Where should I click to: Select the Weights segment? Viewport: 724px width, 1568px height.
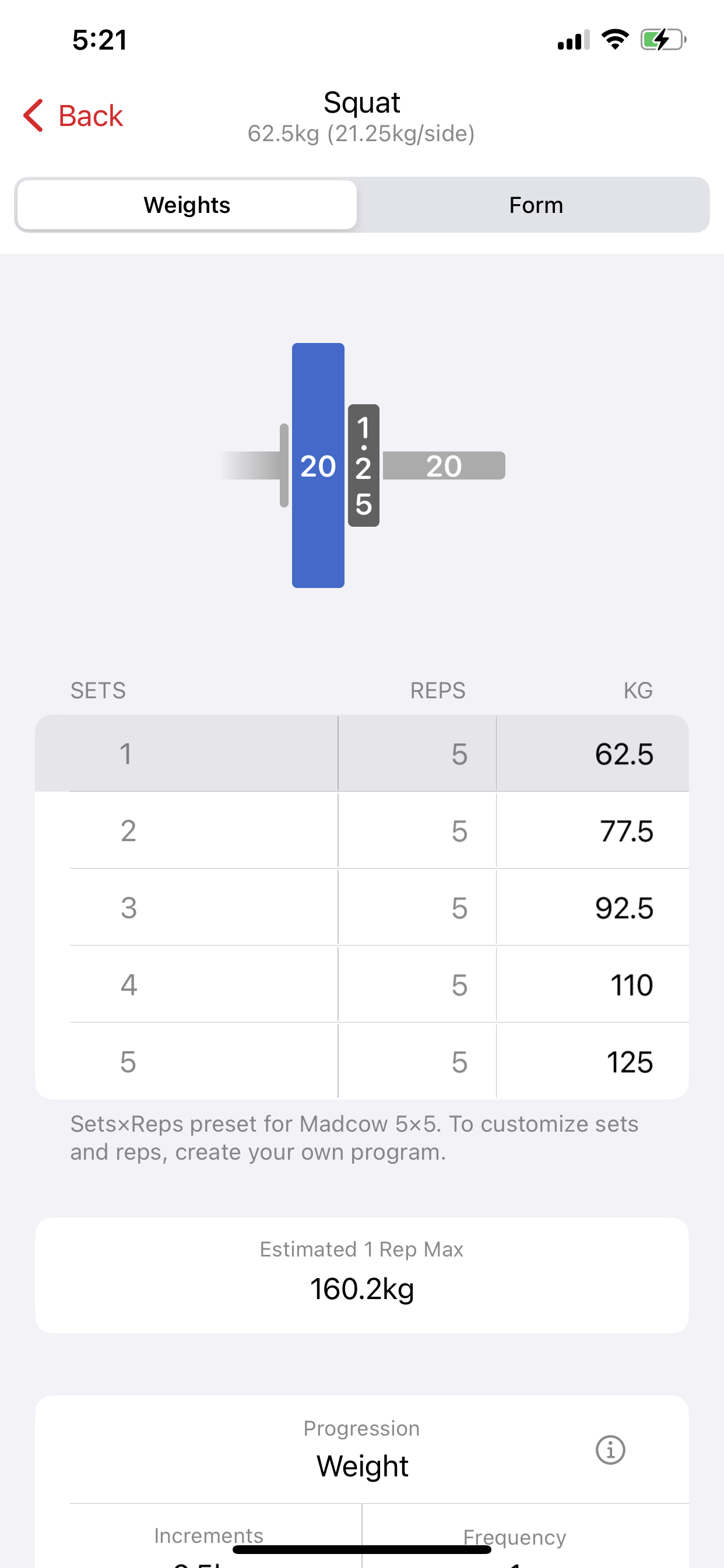(x=187, y=205)
